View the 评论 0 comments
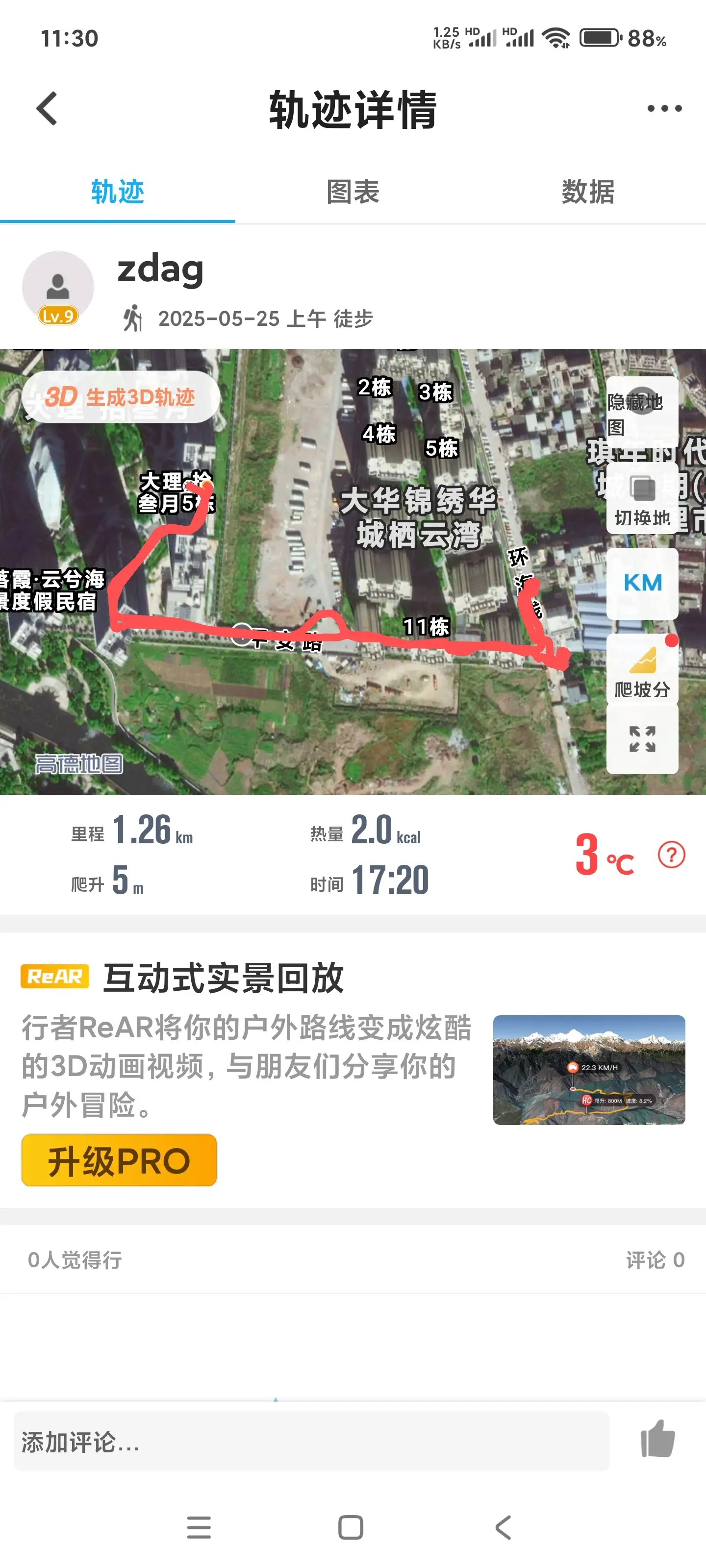This screenshot has width=706, height=1568. [x=655, y=1259]
